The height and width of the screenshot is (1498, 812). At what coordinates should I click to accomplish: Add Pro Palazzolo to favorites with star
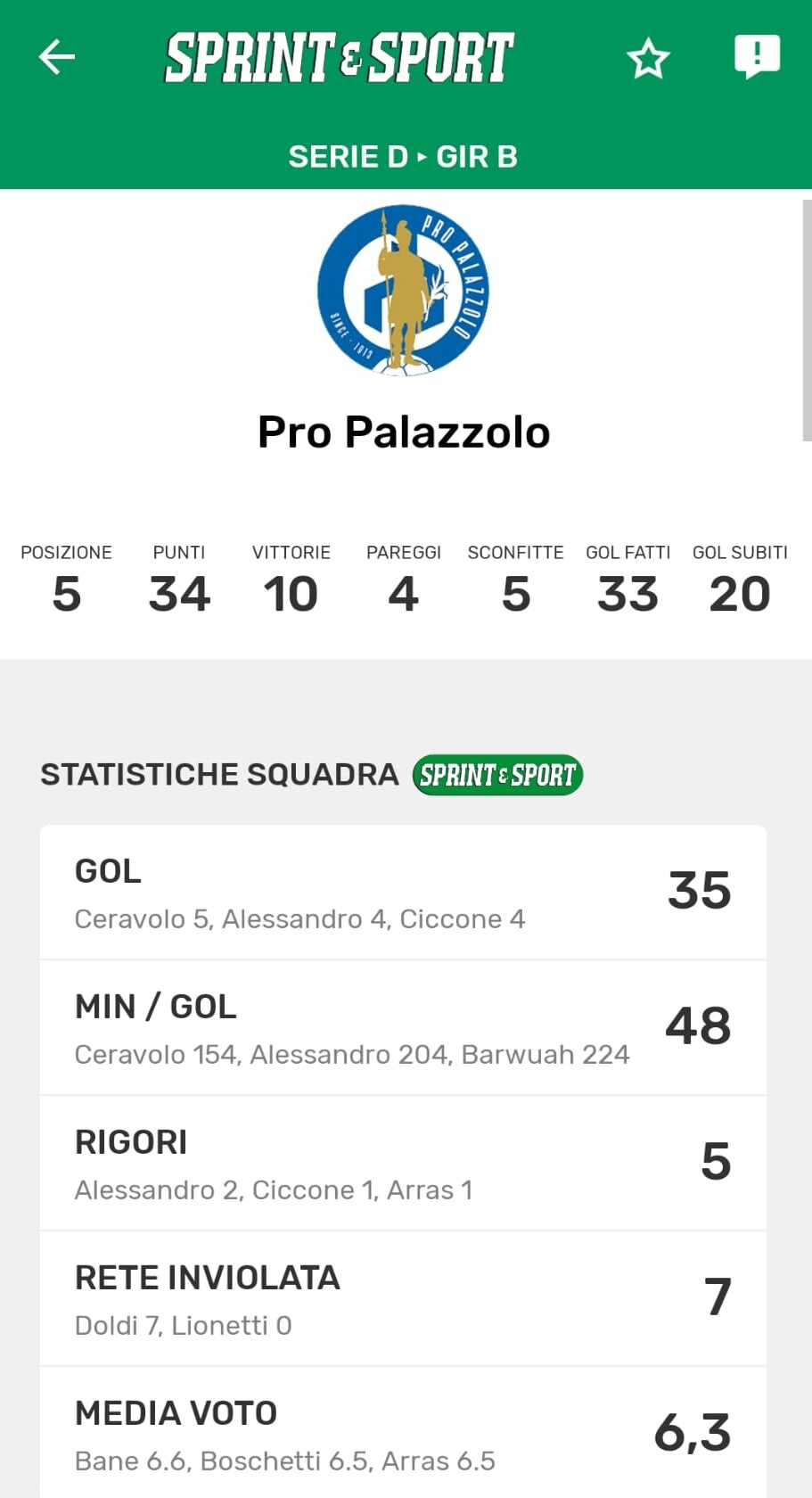pyautogui.click(x=648, y=59)
